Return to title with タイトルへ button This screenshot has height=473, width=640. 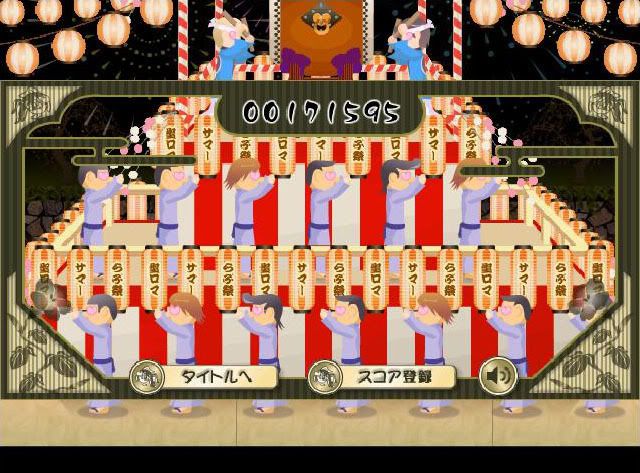coord(203,377)
